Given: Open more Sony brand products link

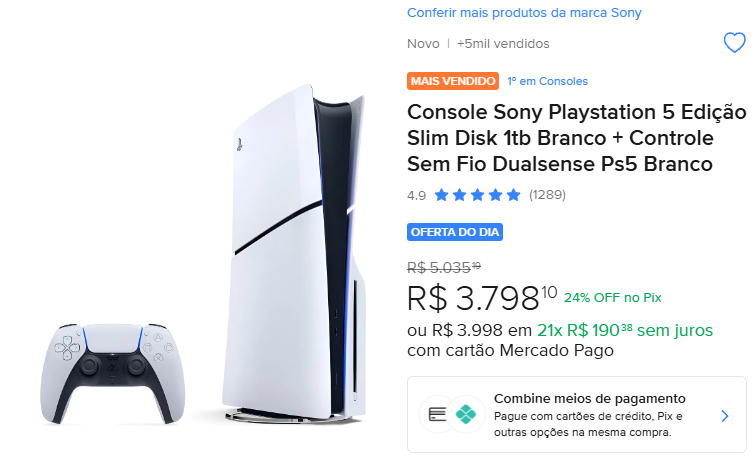Looking at the screenshot, I should [524, 13].
